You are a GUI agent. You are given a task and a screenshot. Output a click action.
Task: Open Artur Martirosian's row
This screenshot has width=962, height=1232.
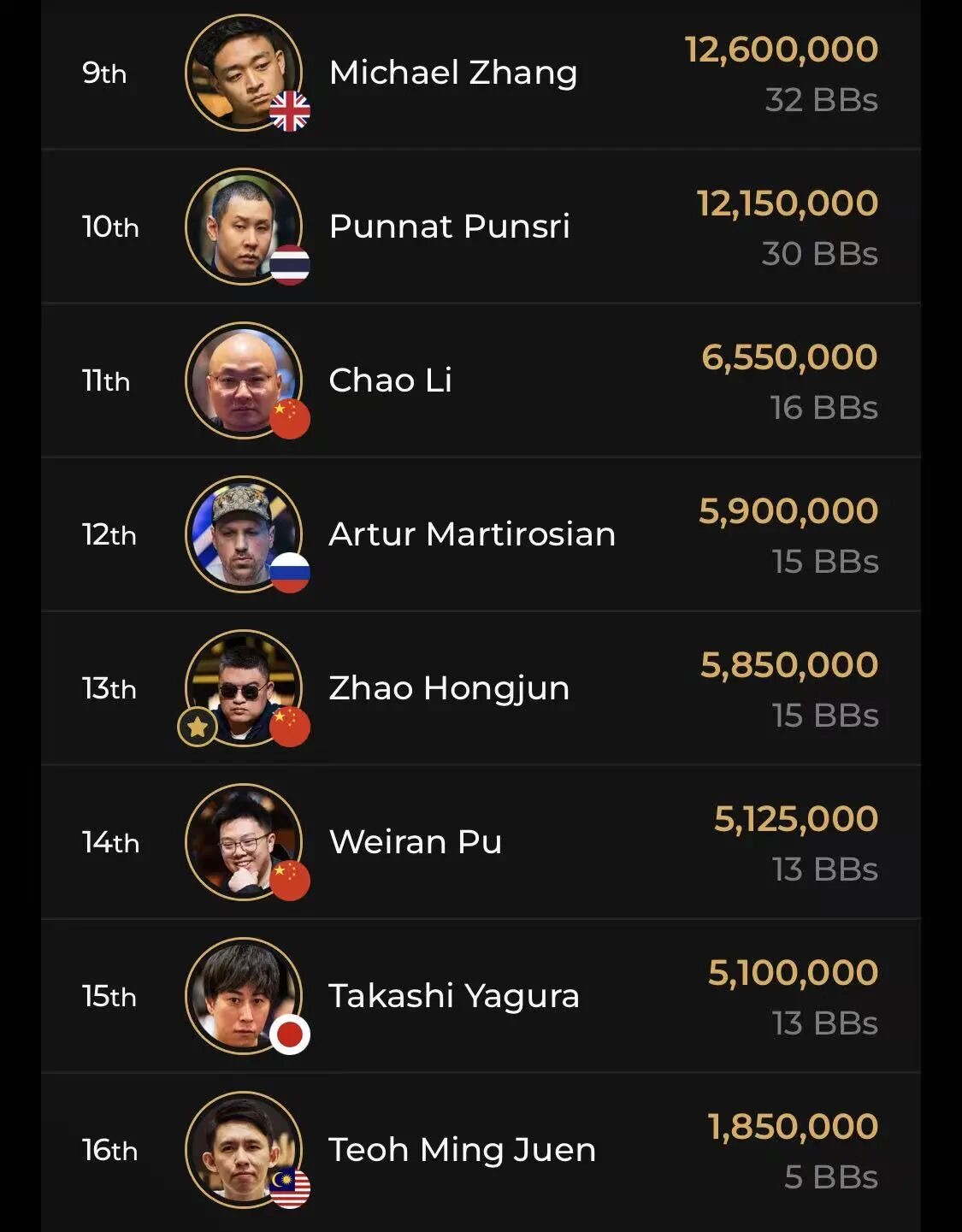tap(472, 535)
